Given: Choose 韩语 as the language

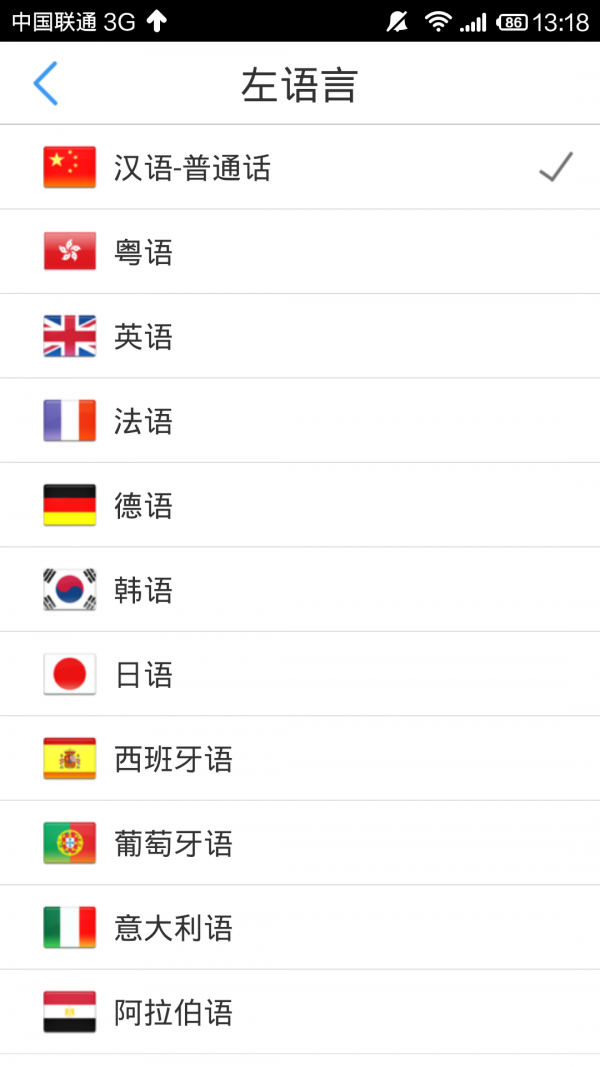Looking at the screenshot, I should [144, 590].
